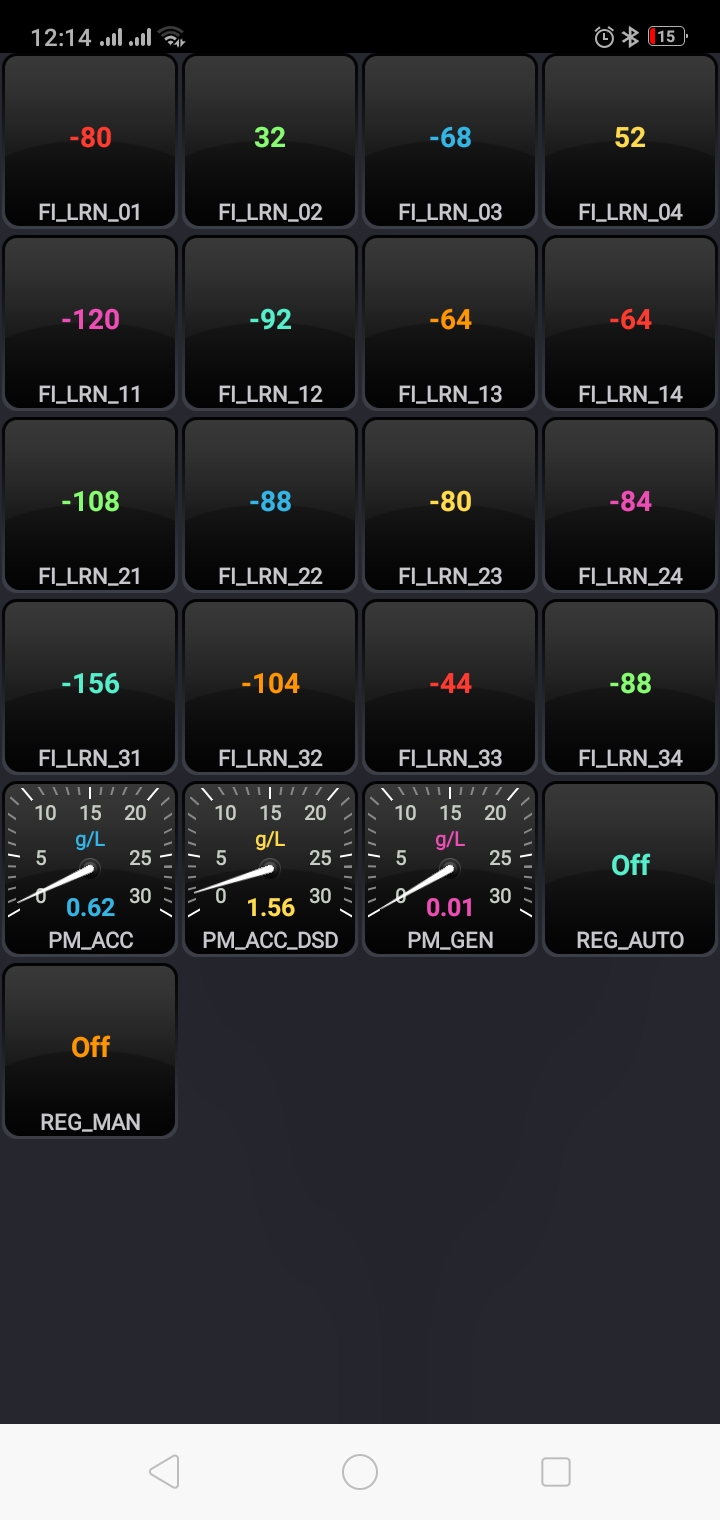Open the PM_ACC dial gauge
Screen dimensions: 720x1520
(90, 869)
